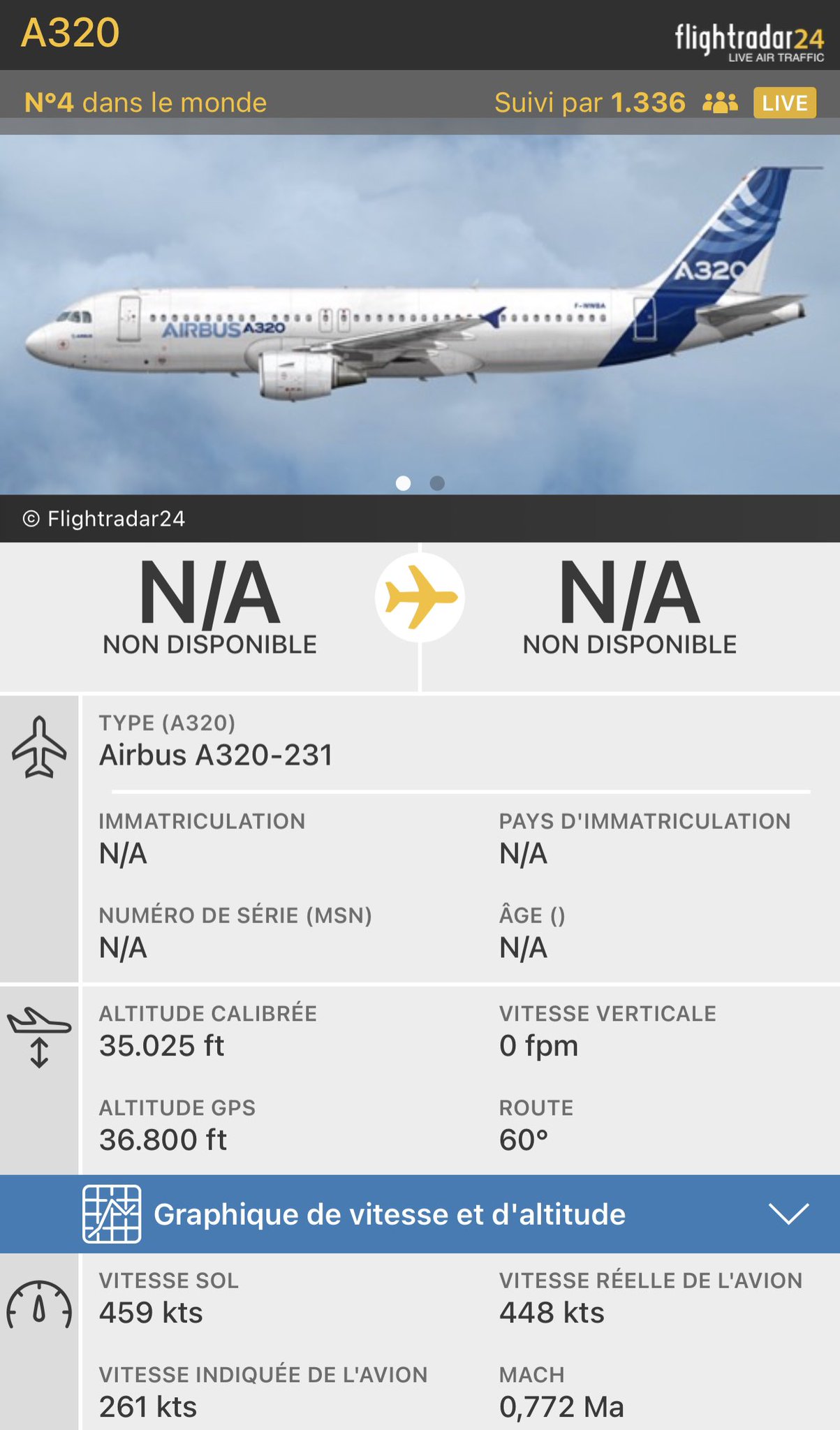Expand Graphique de vitesse et d'altitude
This screenshot has width=840, height=1430.
(x=788, y=1214)
